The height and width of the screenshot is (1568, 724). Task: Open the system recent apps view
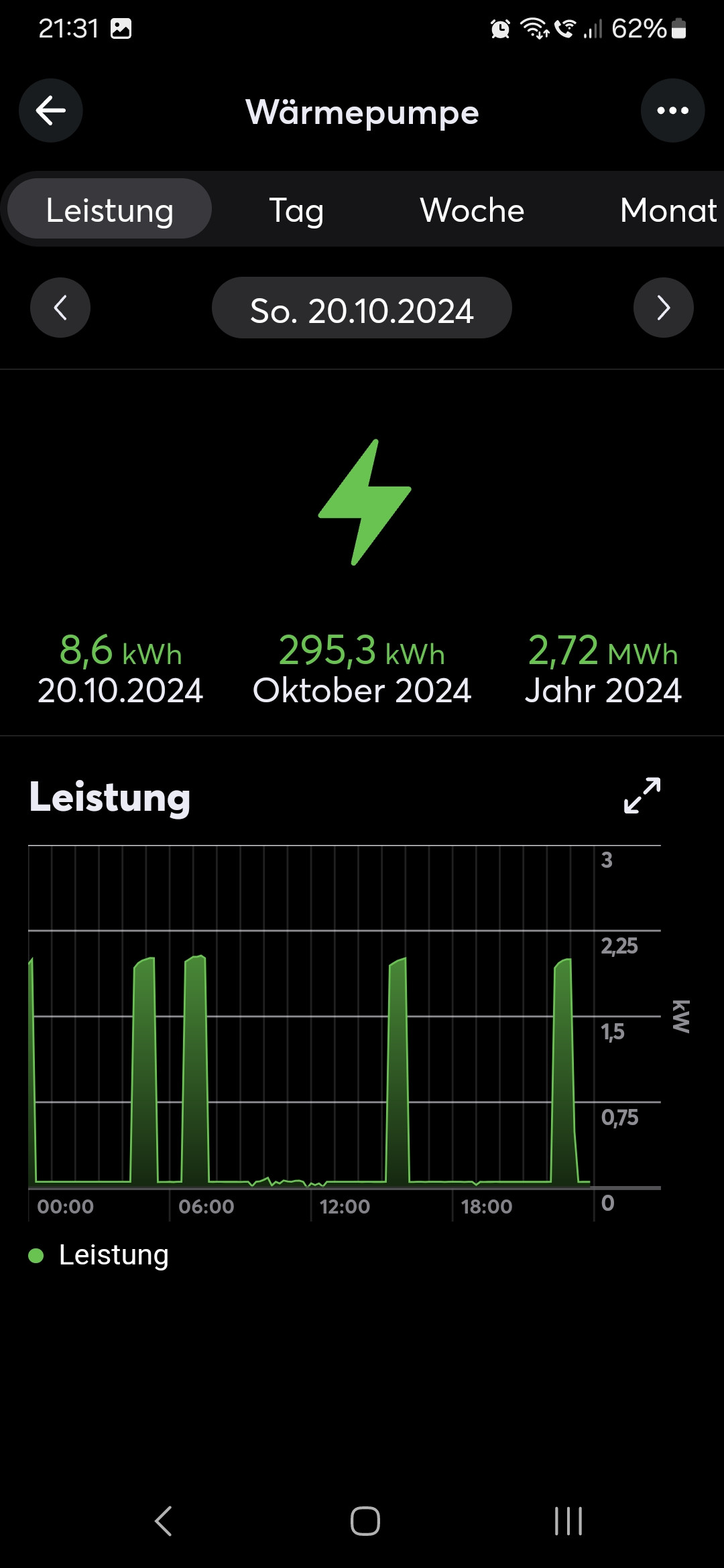coord(568,1520)
